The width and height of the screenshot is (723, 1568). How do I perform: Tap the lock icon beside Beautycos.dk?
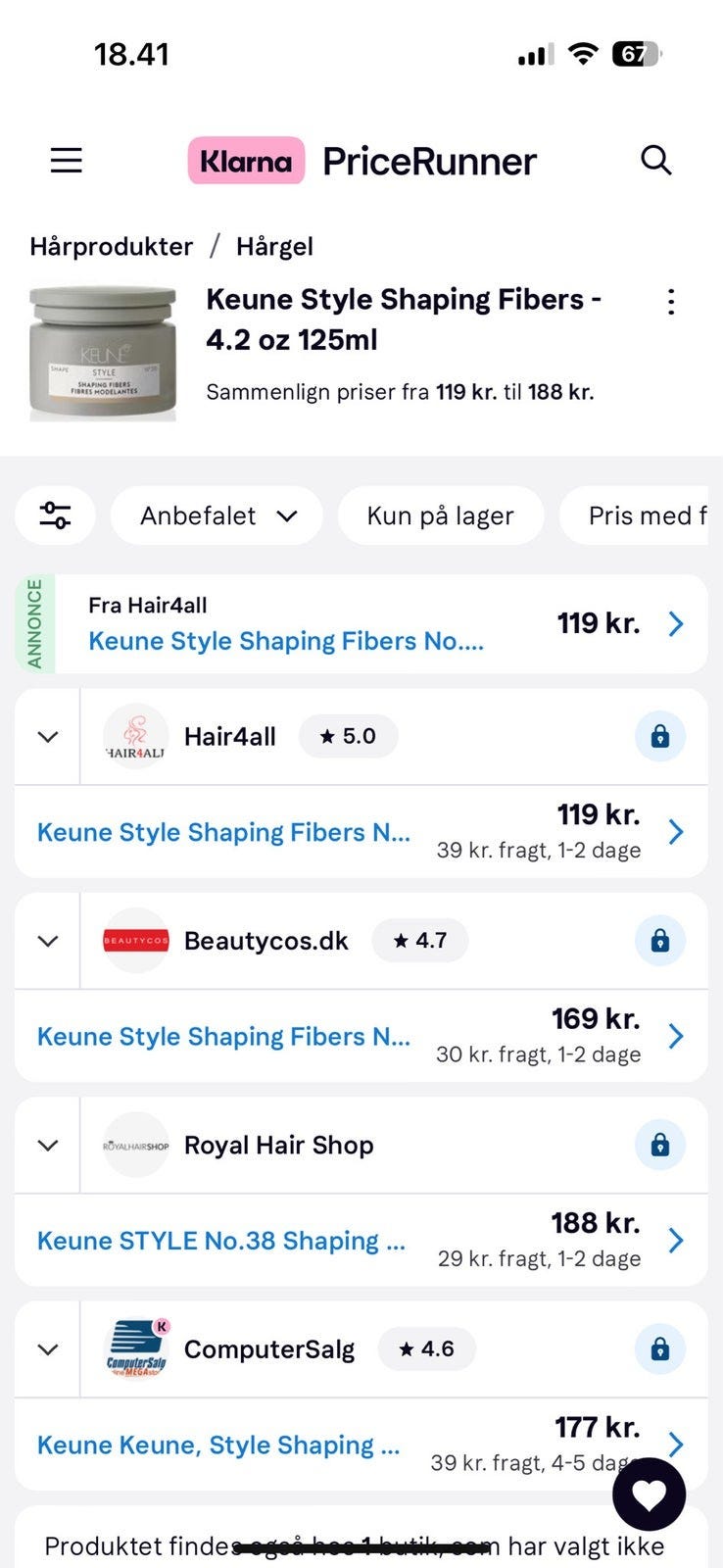coord(659,941)
